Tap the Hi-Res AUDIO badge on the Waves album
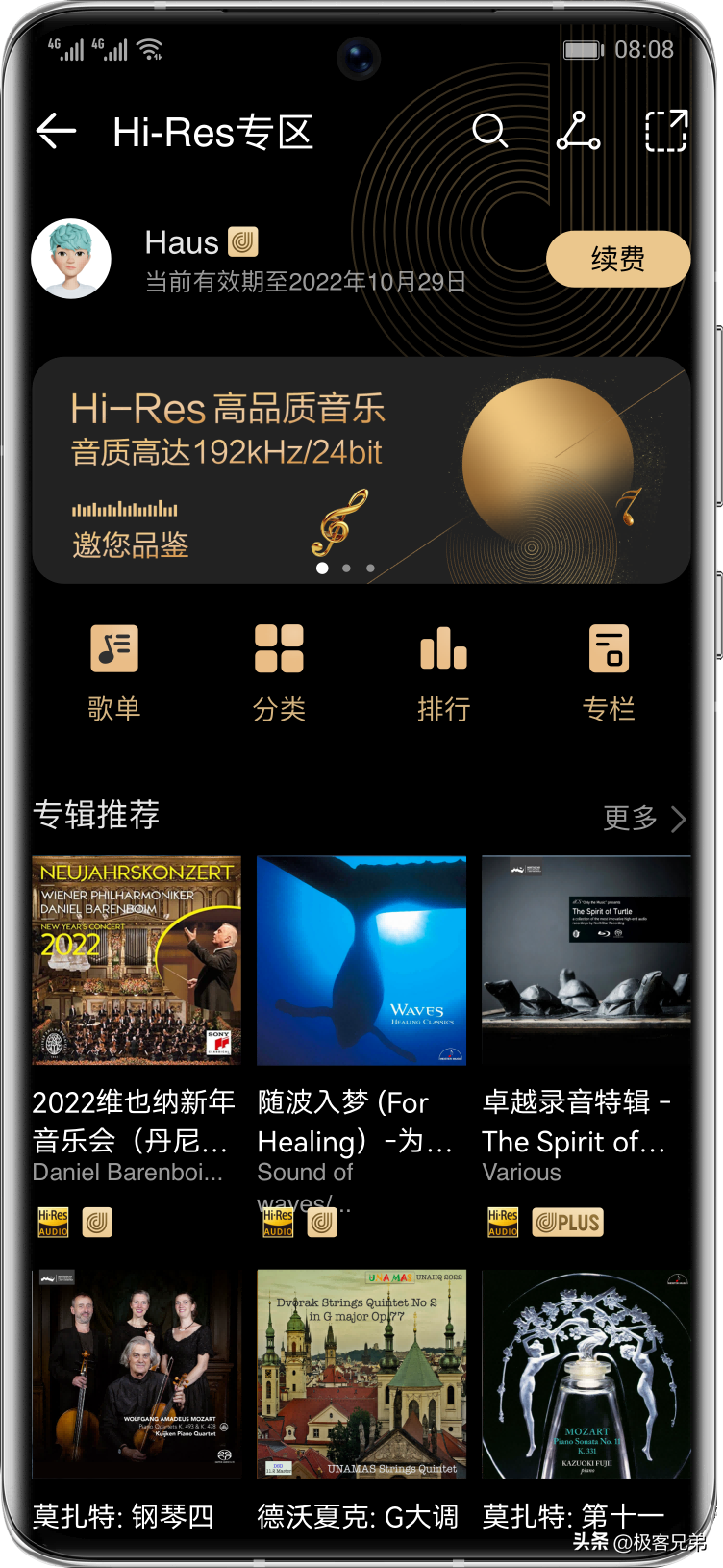This screenshot has height=1568, width=723. (277, 1222)
